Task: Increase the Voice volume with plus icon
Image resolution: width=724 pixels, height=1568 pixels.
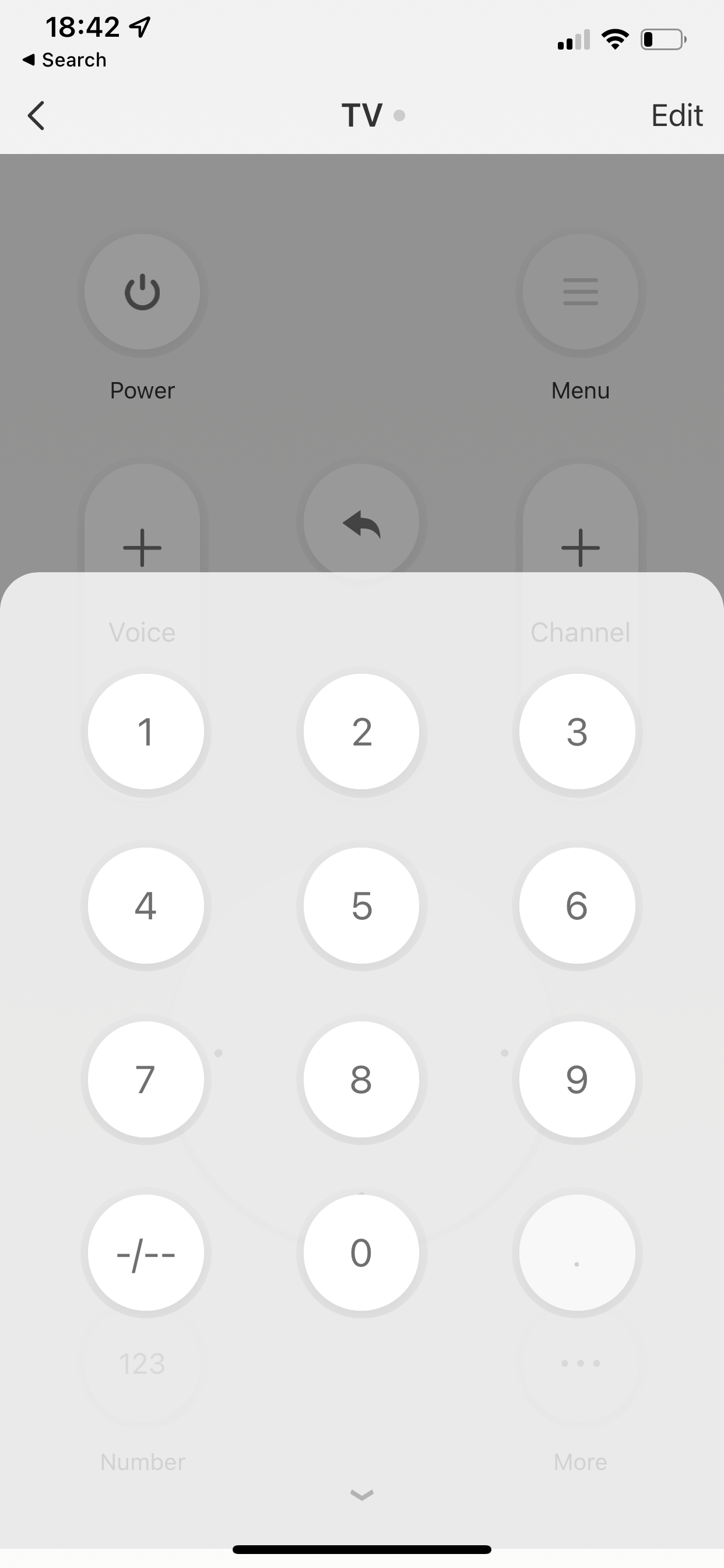Action: 142,547
